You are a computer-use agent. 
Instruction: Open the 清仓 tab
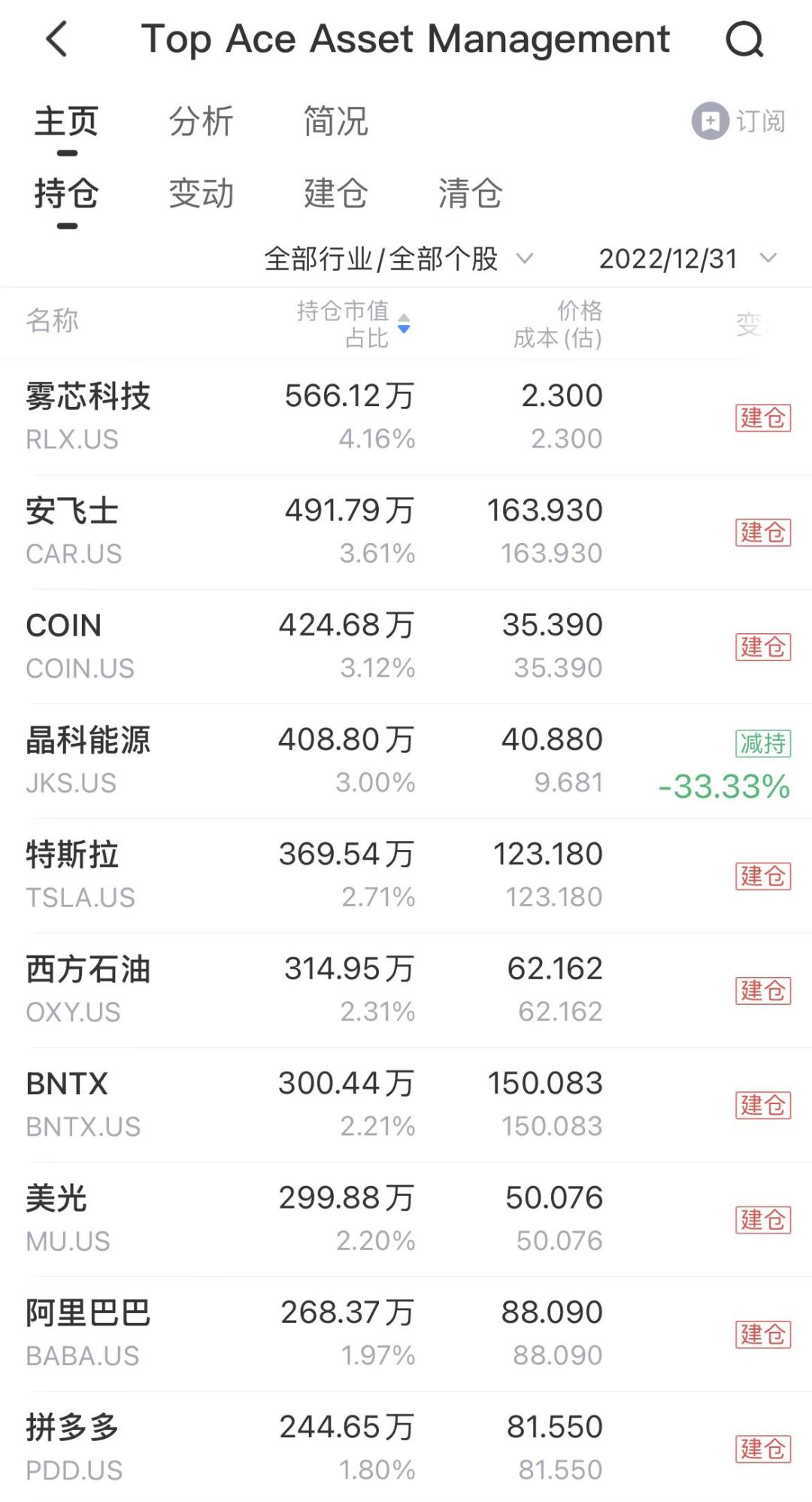[470, 194]
